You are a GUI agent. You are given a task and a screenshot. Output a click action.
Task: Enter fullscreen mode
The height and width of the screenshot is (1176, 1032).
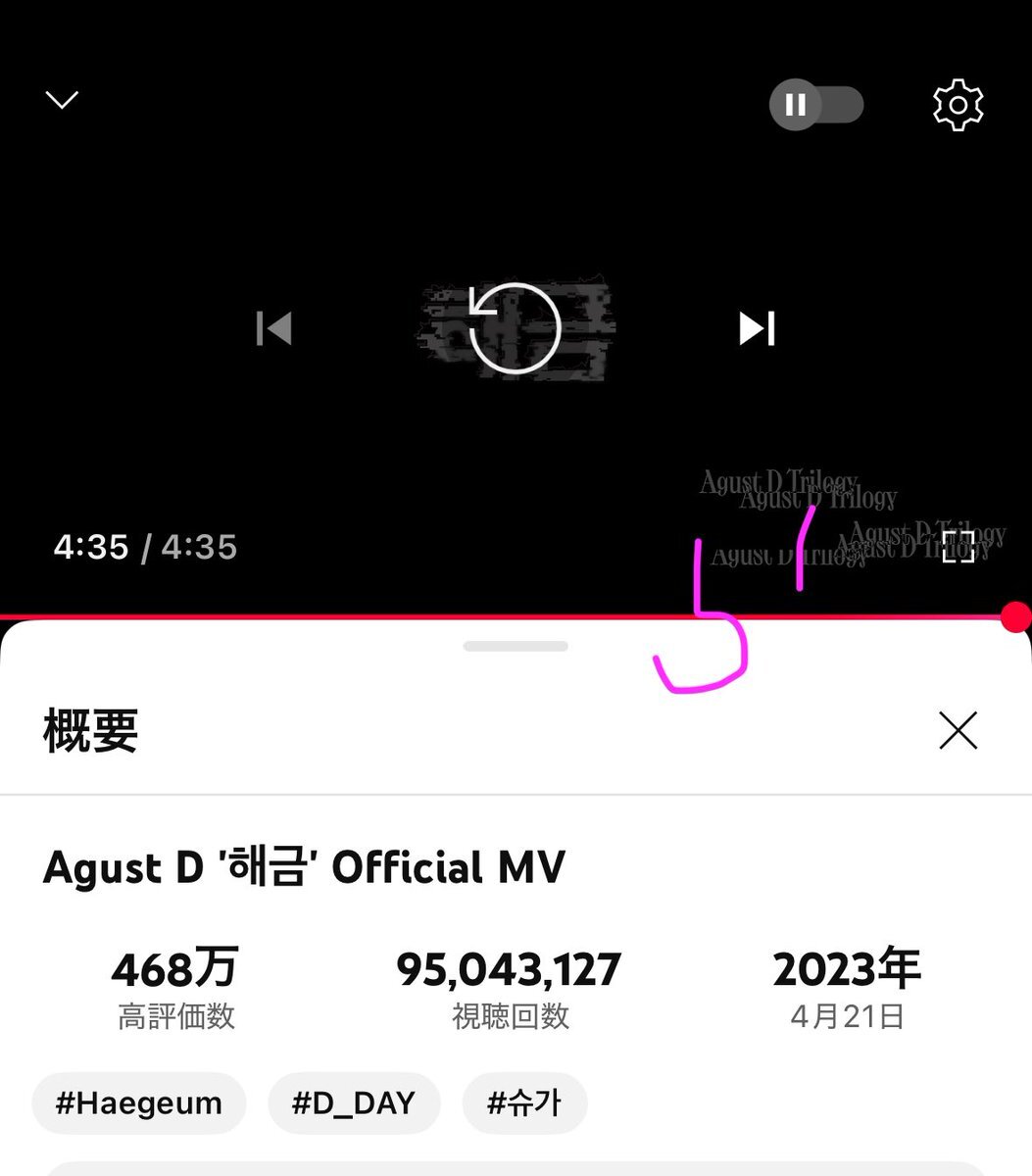pyautogui.click(x=958, y=547)
